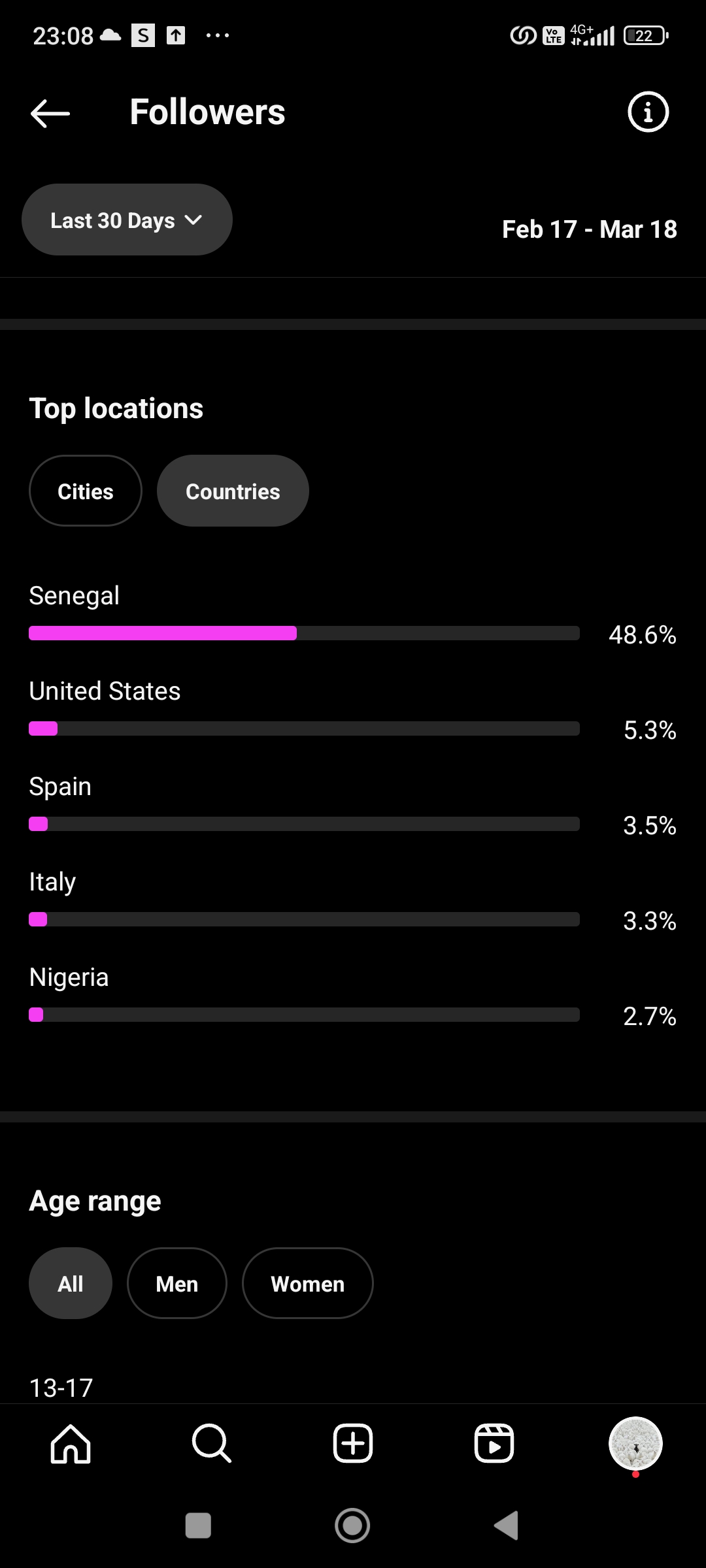Create a new post with the plus icon
706x1568 pixels.
tap(353, 1443)
